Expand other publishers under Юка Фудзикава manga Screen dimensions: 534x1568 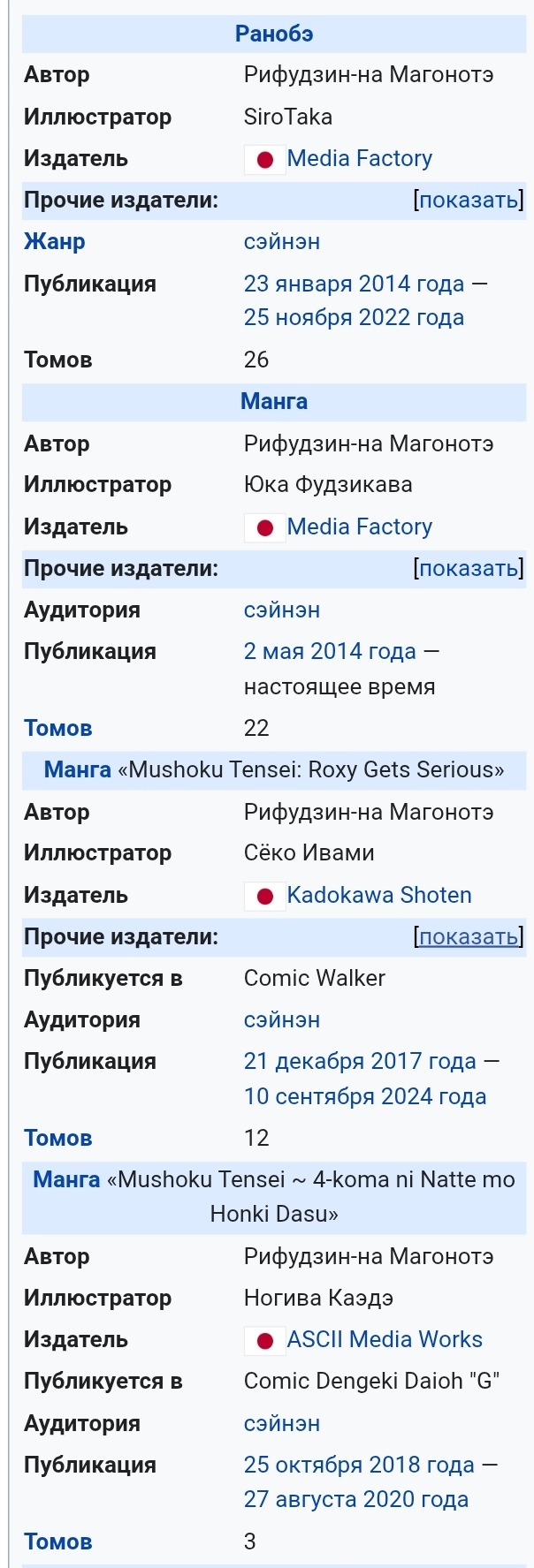coord(469,568)
